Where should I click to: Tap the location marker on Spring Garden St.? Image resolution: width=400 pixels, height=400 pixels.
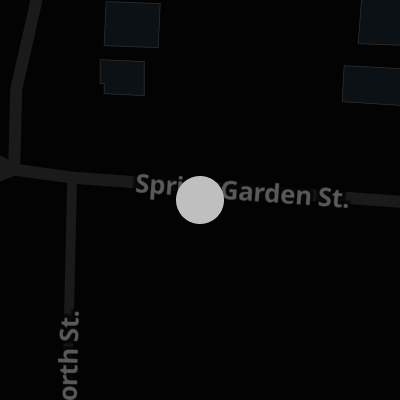200,200
